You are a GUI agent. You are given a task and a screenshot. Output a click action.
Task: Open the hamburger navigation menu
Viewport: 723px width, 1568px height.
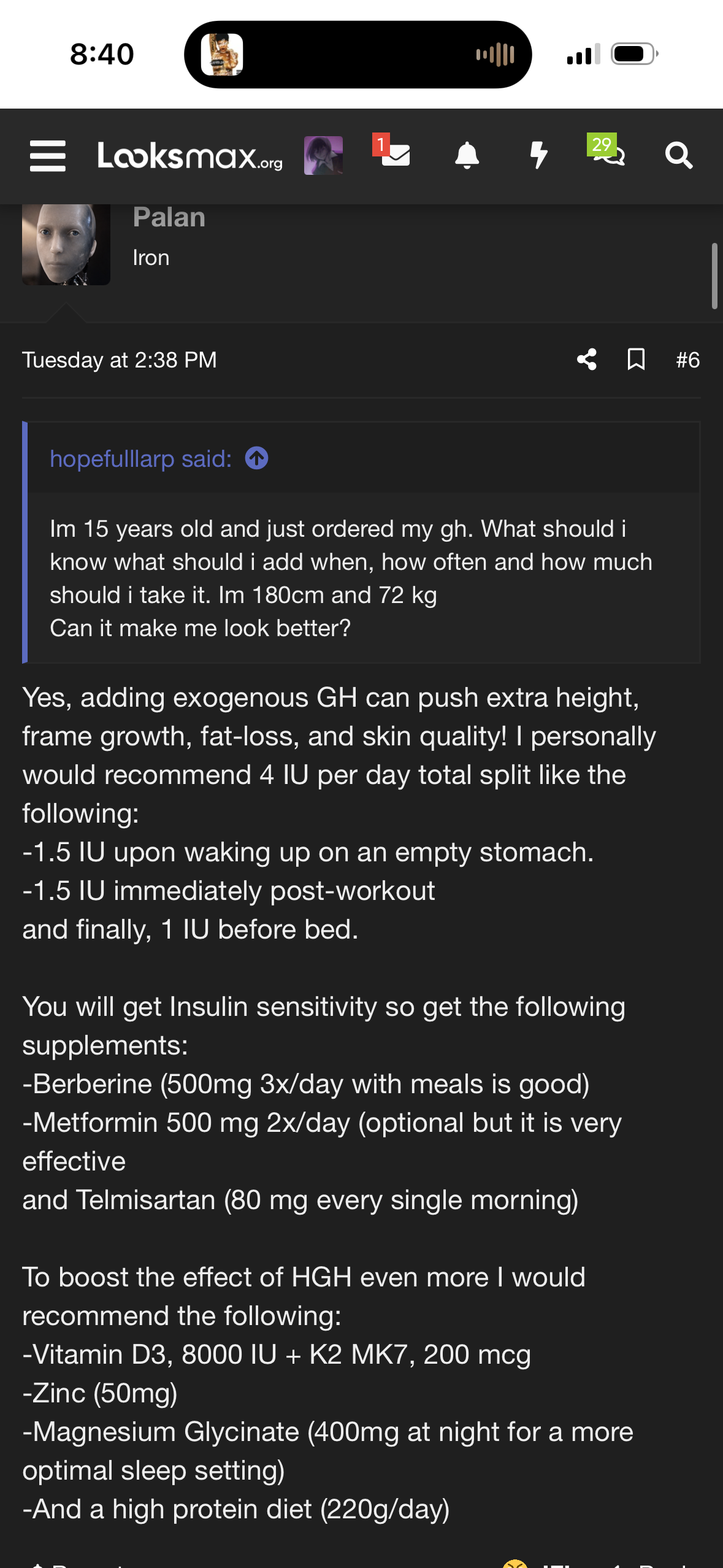pos(48,156)
